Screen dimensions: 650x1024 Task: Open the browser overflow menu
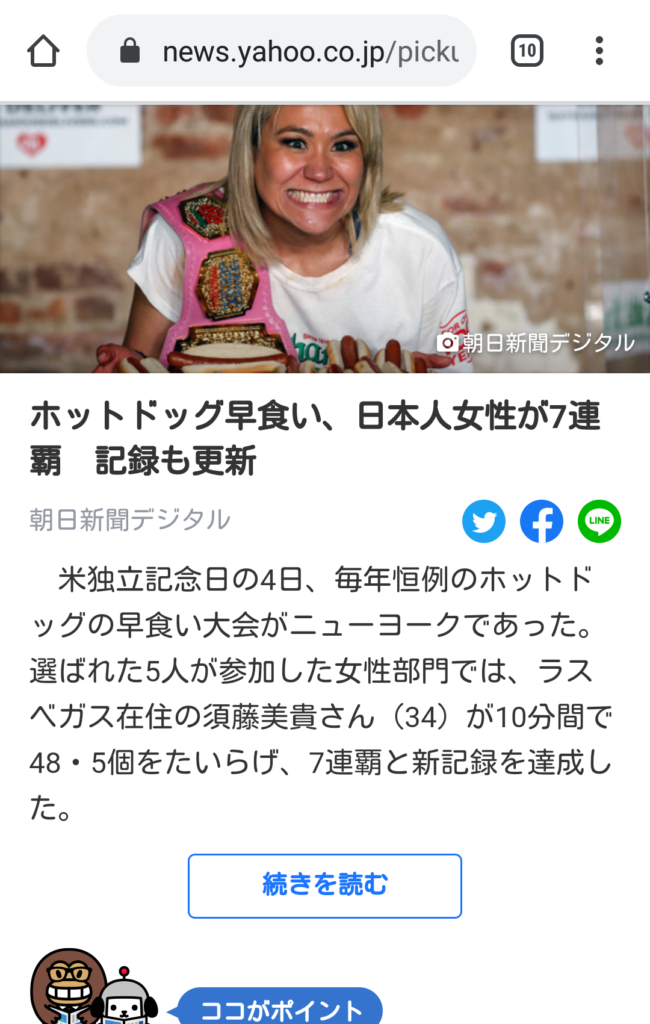click(599, 51)
